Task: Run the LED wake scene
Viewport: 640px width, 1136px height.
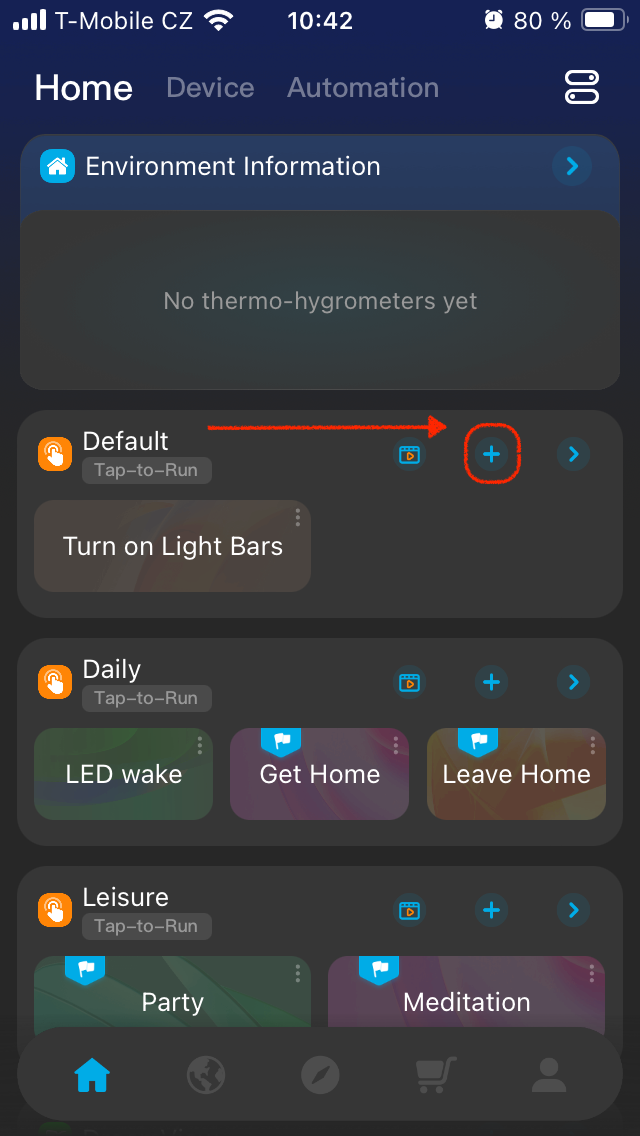Action: coord(123,775)
